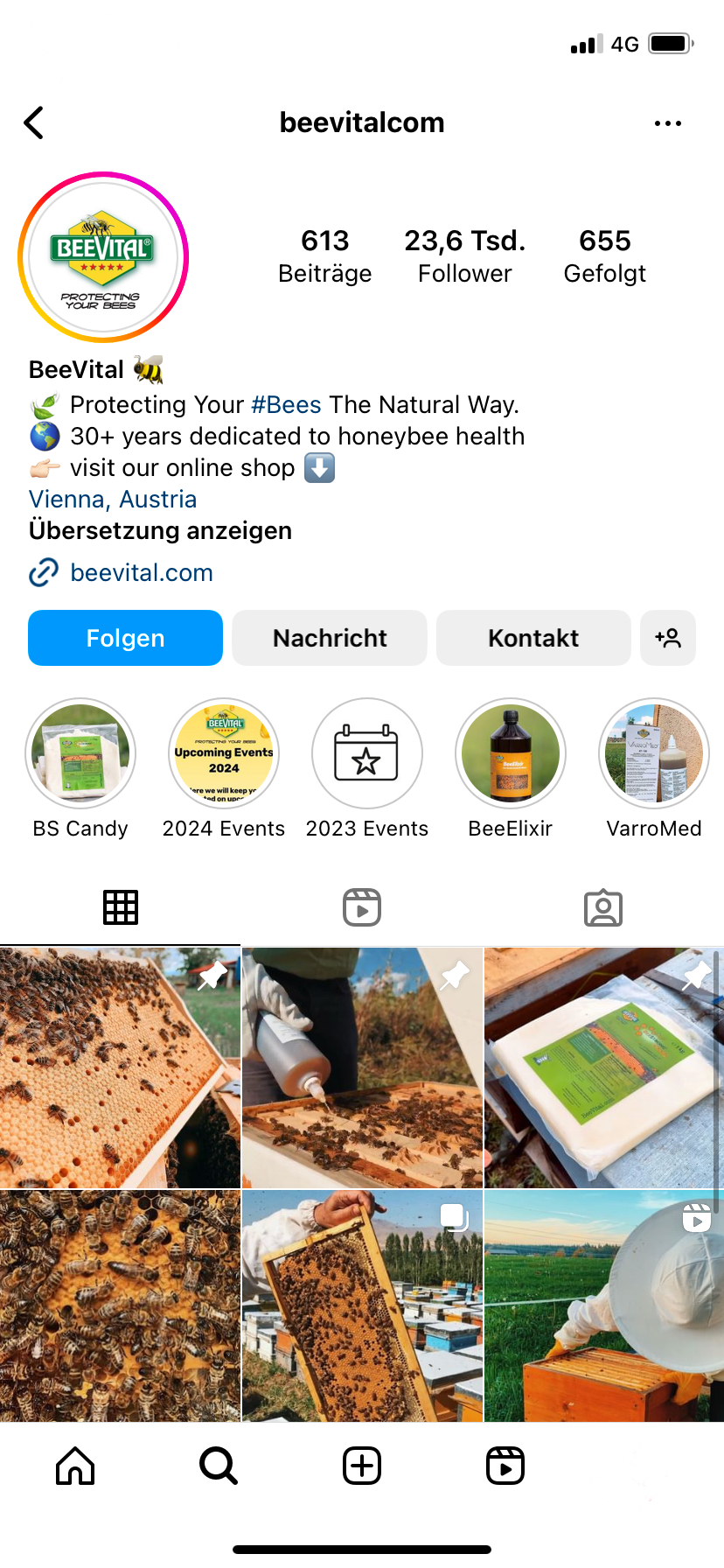This screenshot has height=1568, width=724.
Task: Open the follower list showing 23,6 Tsd.
Action: 464,255
